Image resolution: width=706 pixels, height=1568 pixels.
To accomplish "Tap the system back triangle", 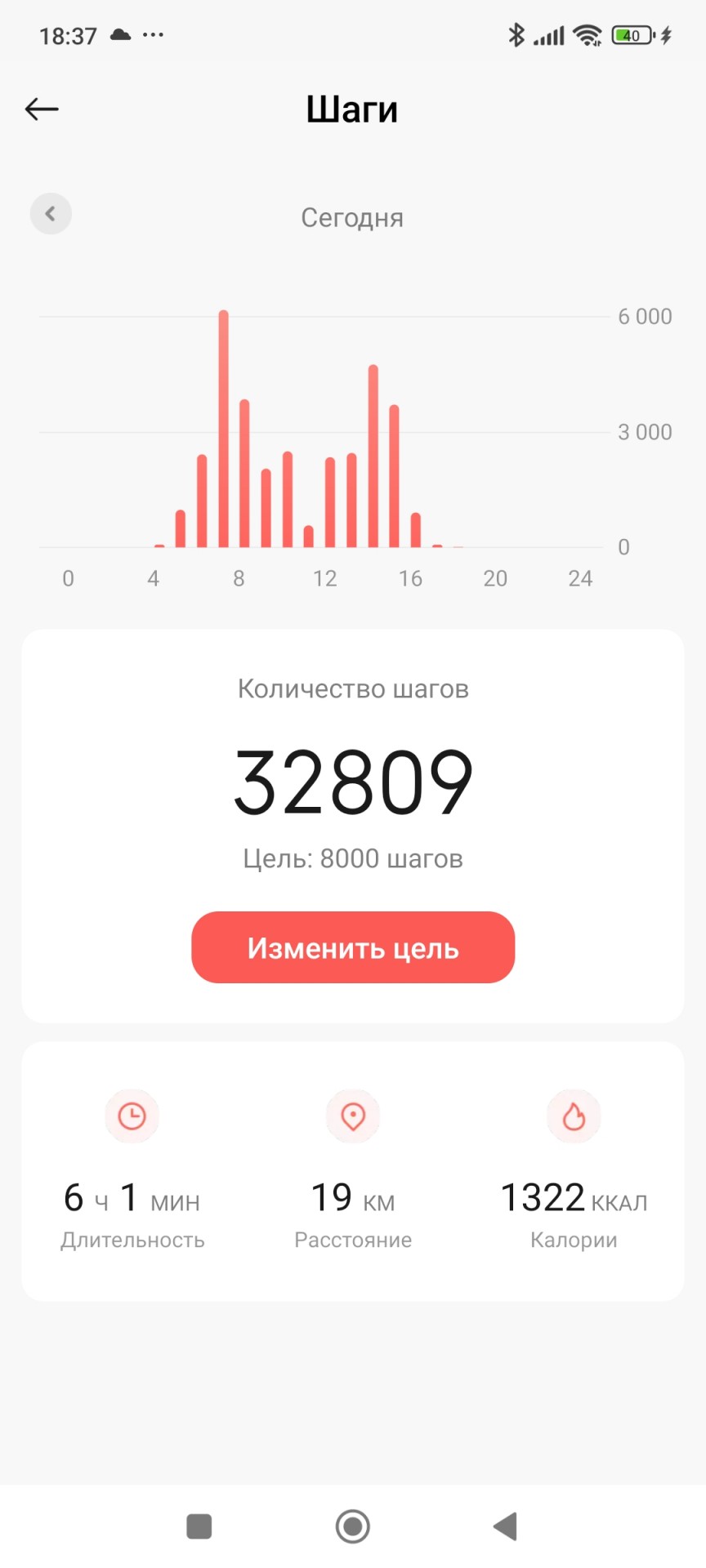I will point(506,1526).
